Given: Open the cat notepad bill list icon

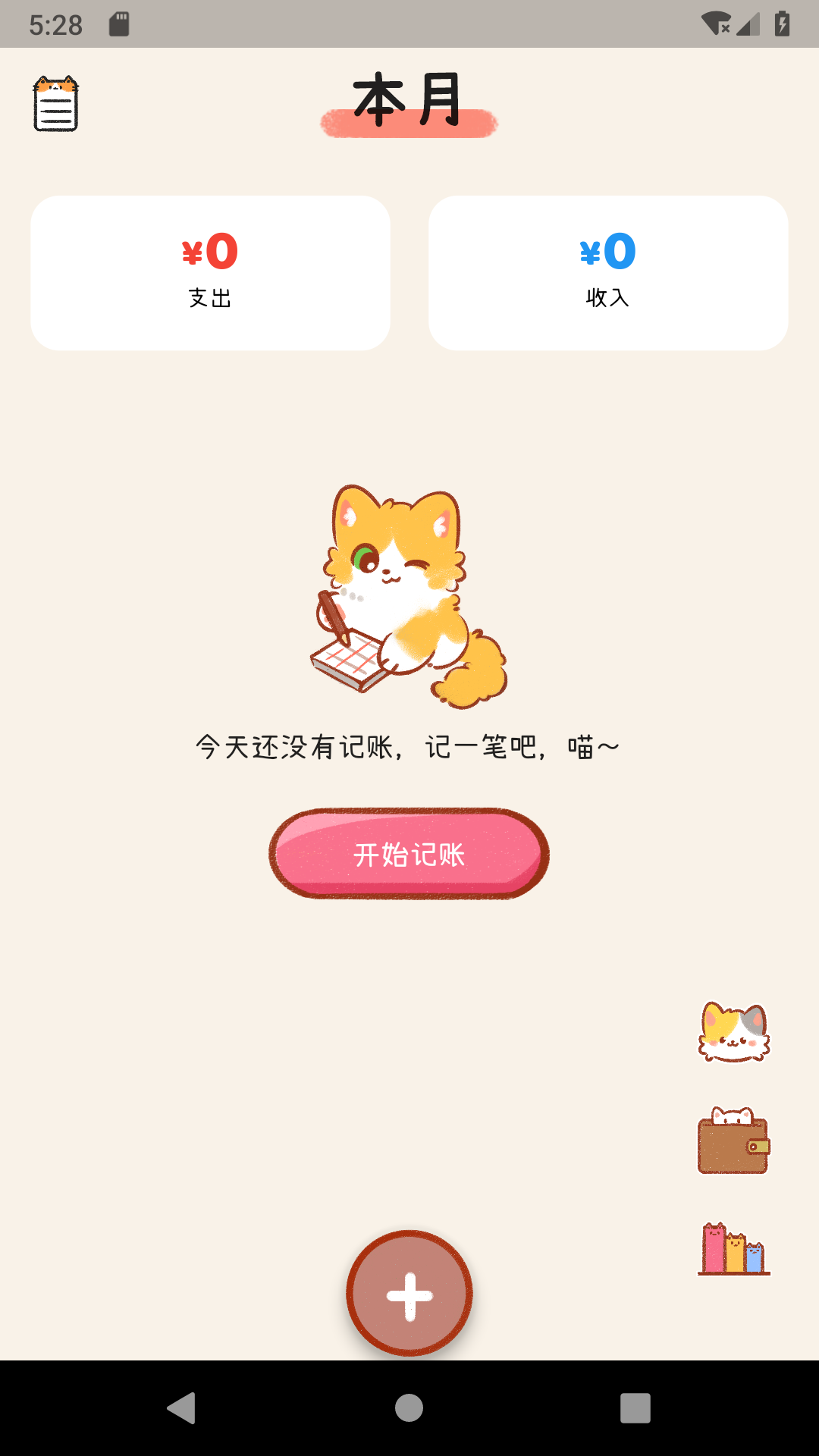Looking at the screenshot, I should click(x=54, y=104).
